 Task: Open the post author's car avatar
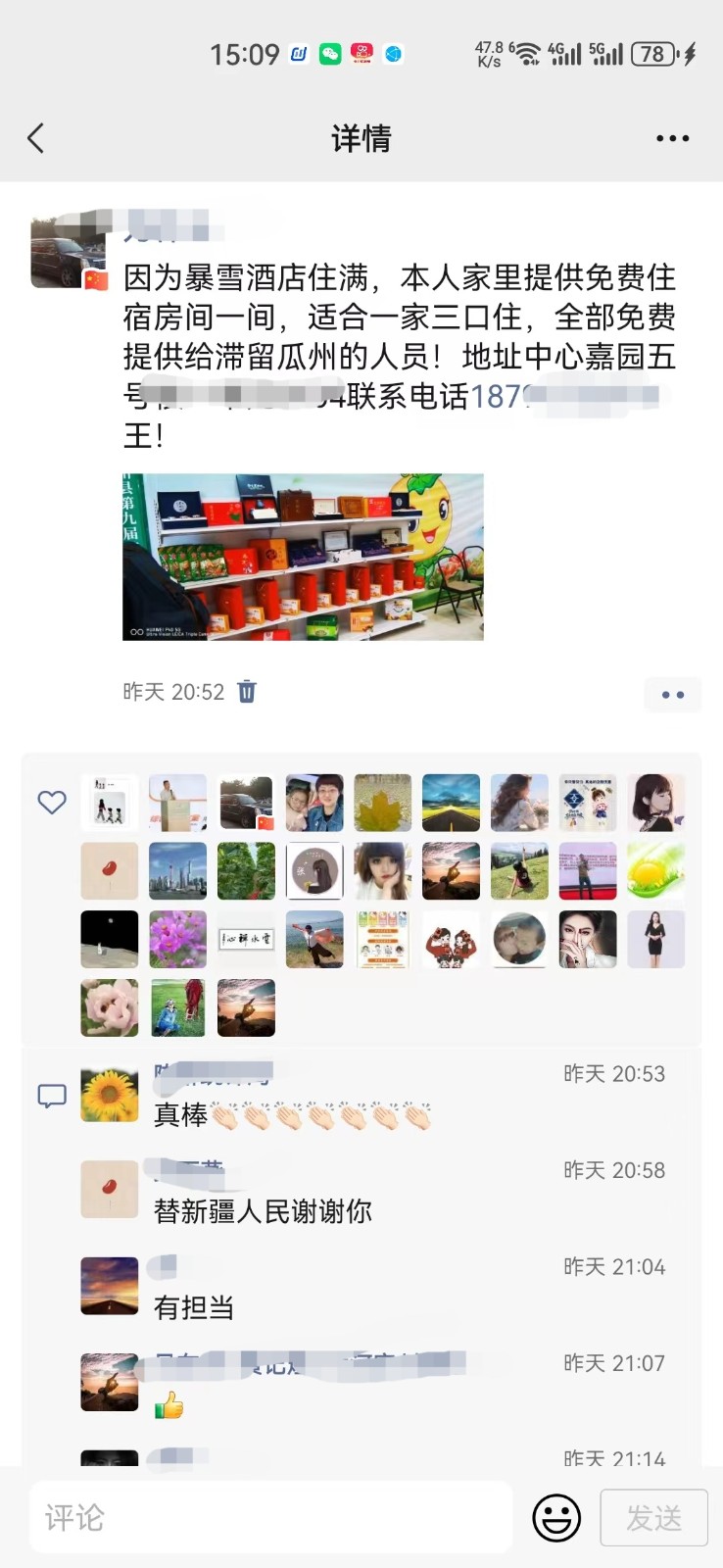[x=69, y=254]
